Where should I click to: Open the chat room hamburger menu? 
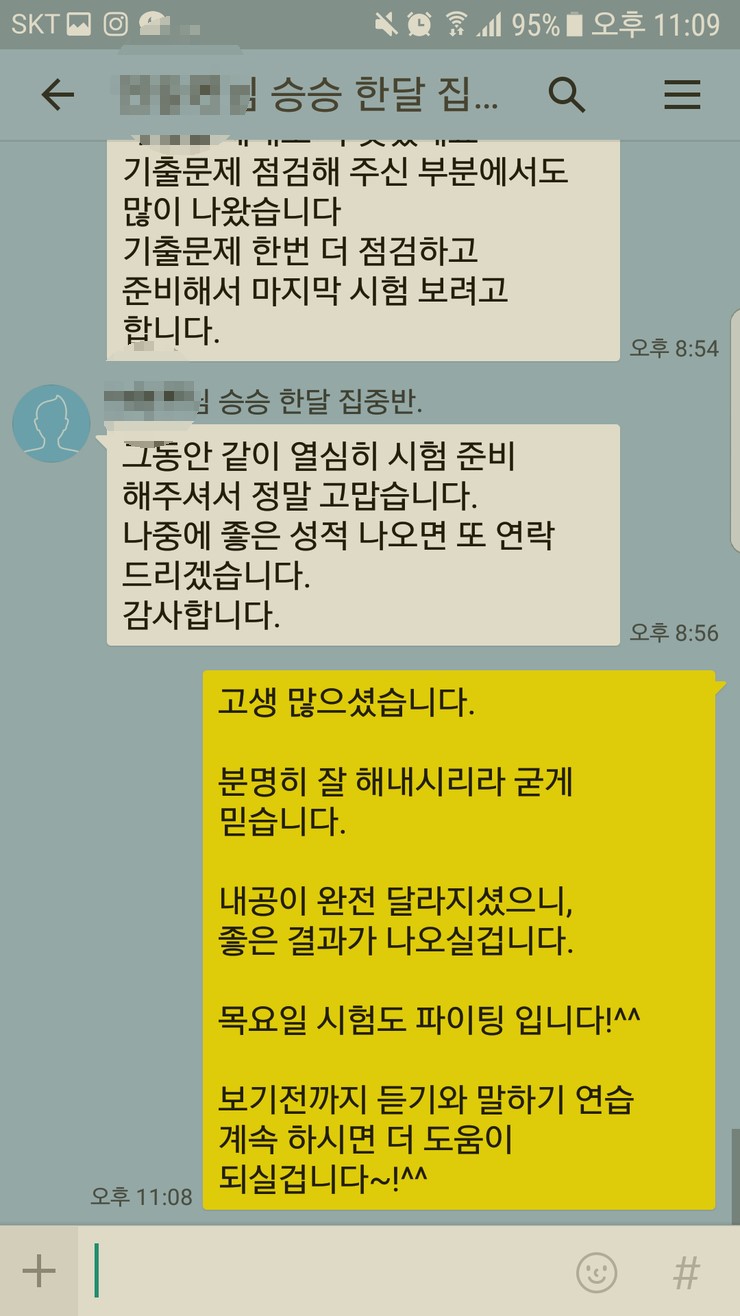pyautogui.click(x=682, y=95)
